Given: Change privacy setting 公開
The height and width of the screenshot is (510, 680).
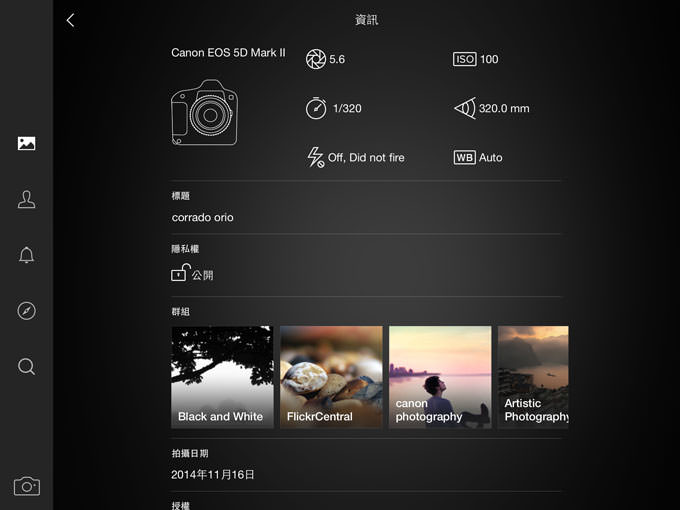Looking at the screenshot, I should tap(192, 273).
